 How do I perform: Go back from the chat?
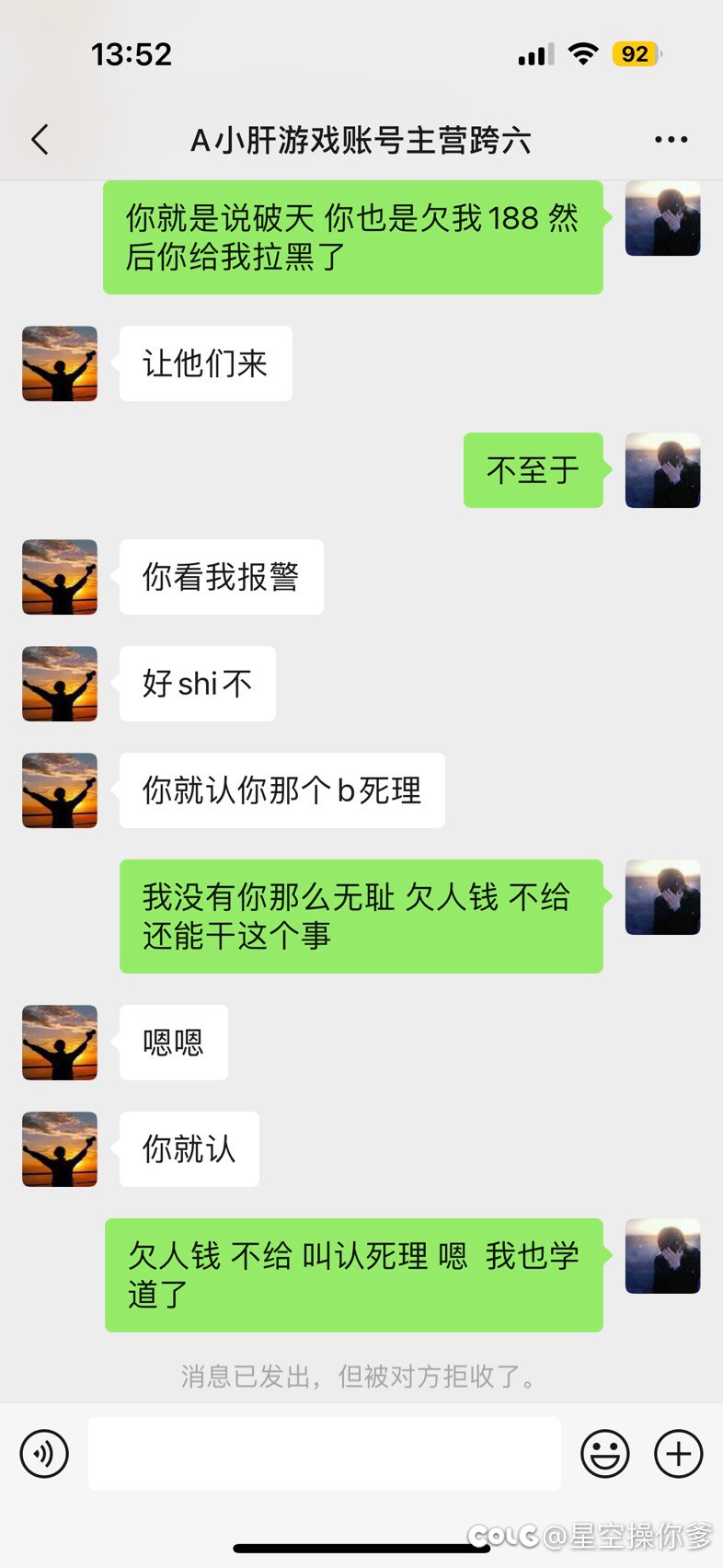[x=40, y=140]
